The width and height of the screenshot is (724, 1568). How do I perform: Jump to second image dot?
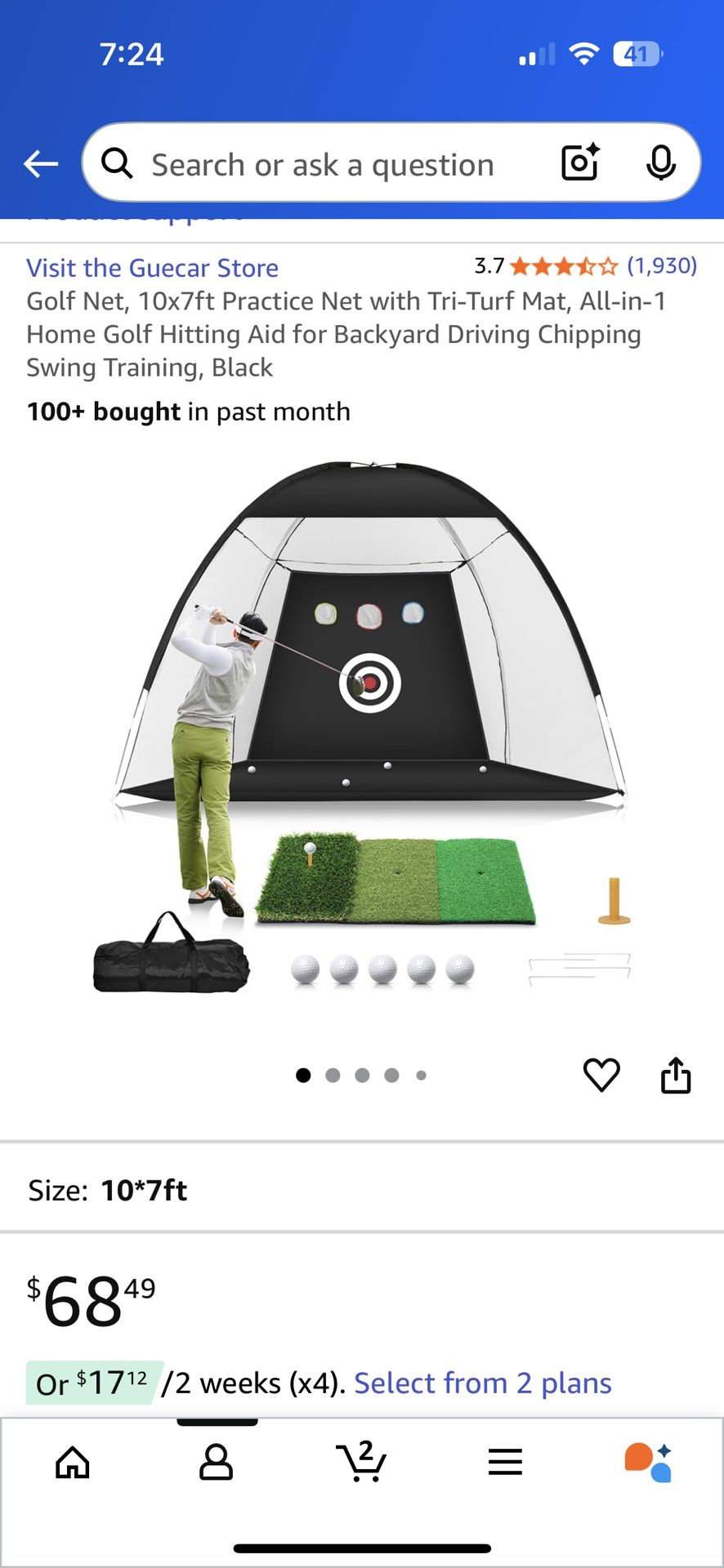click(333, 1076)
